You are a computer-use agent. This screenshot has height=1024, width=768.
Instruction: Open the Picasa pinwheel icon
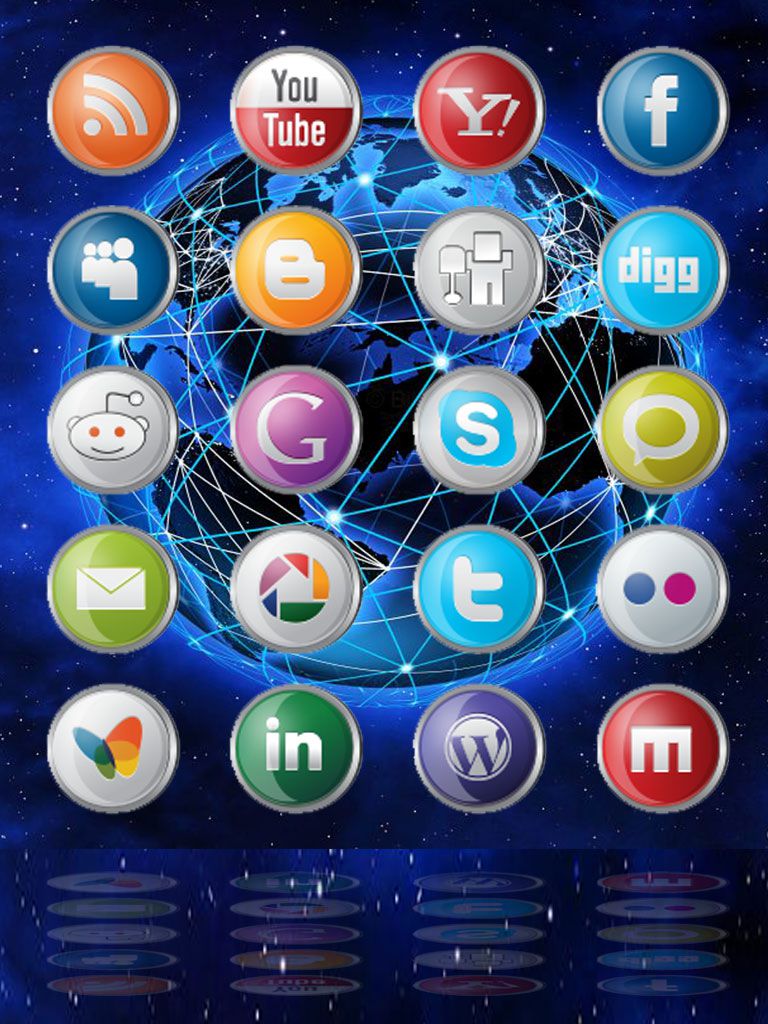click(x=296, y=589)
